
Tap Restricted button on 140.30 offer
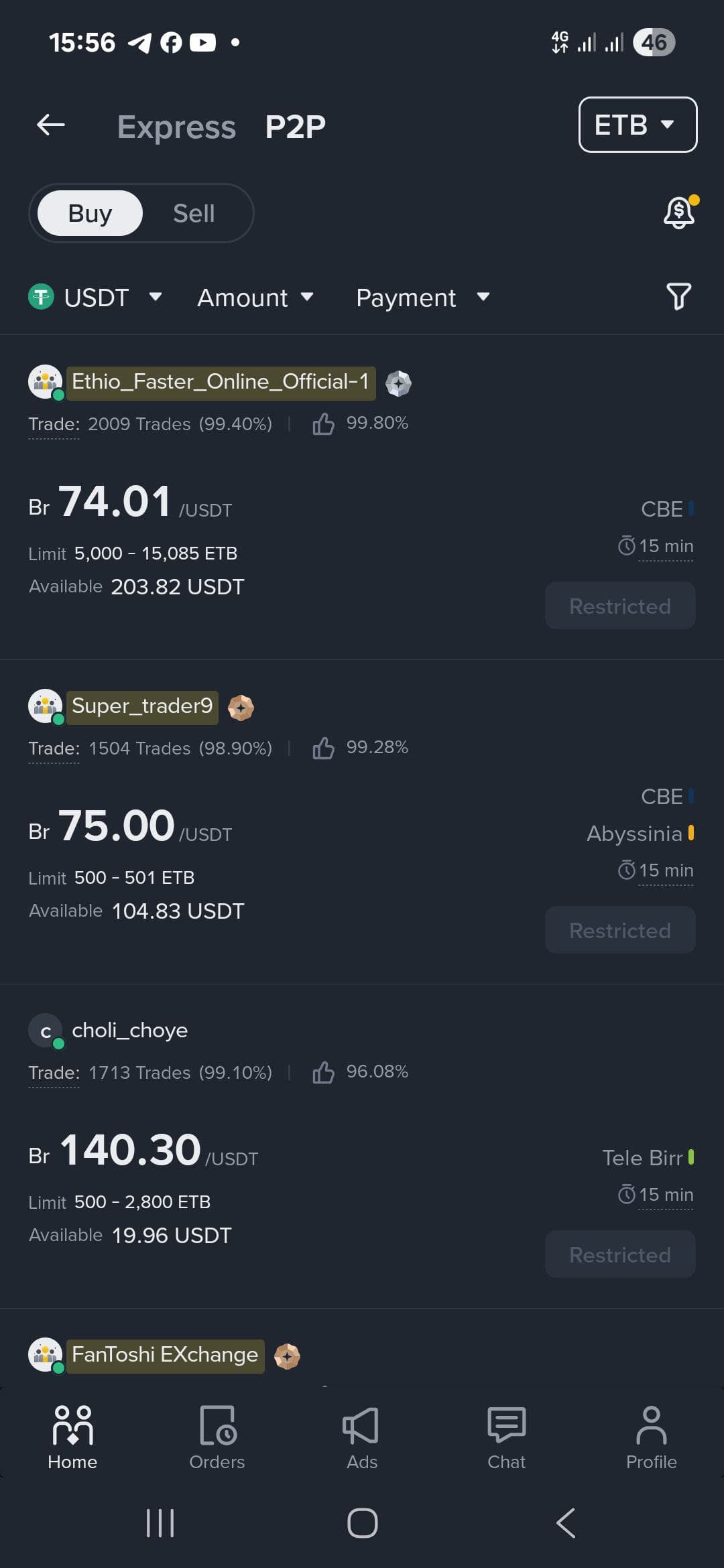click(620, 1254)
